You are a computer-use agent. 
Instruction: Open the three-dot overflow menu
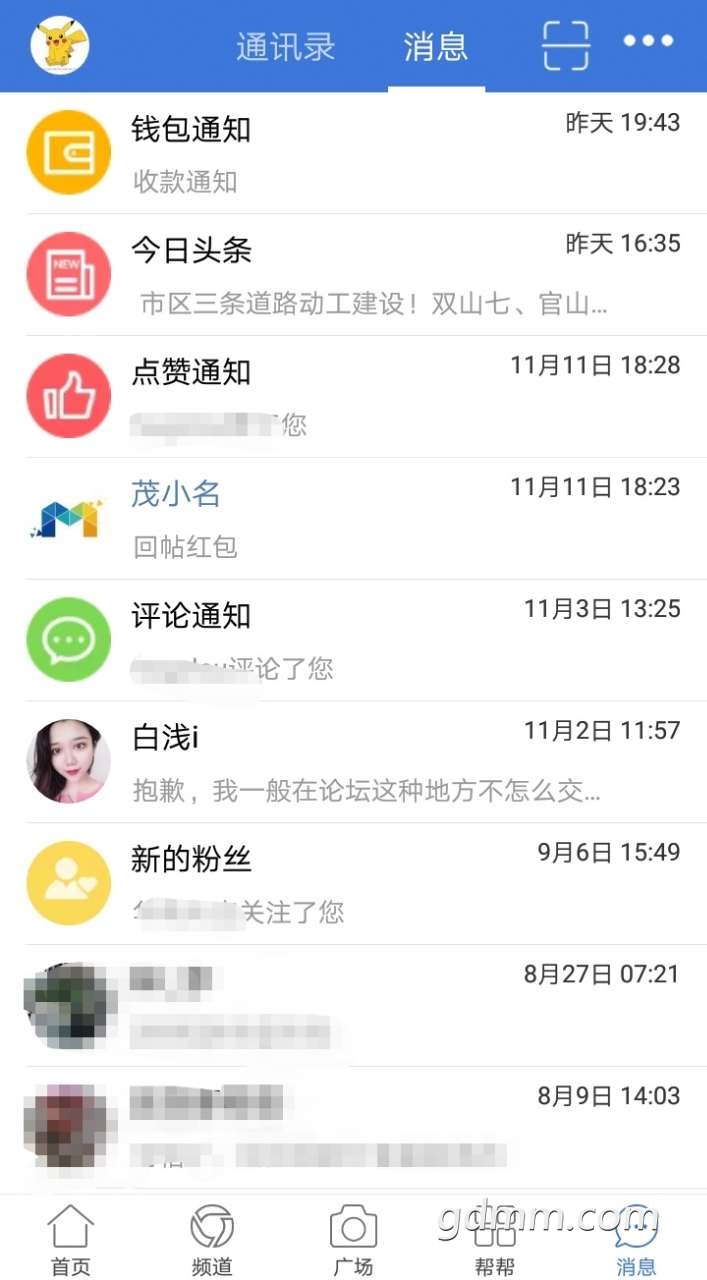tap(648, 42)
